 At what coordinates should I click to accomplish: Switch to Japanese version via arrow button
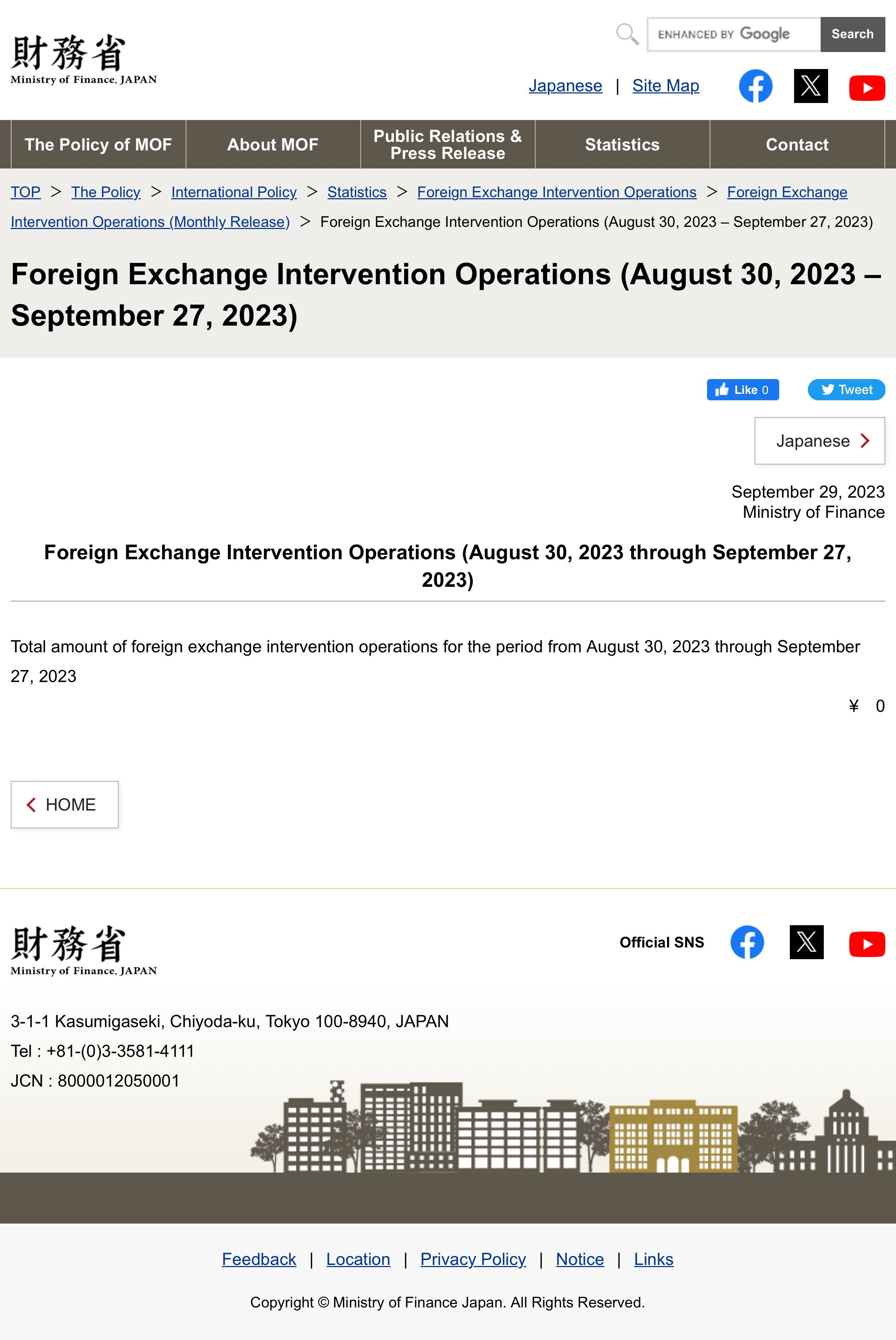click(820, 441)
